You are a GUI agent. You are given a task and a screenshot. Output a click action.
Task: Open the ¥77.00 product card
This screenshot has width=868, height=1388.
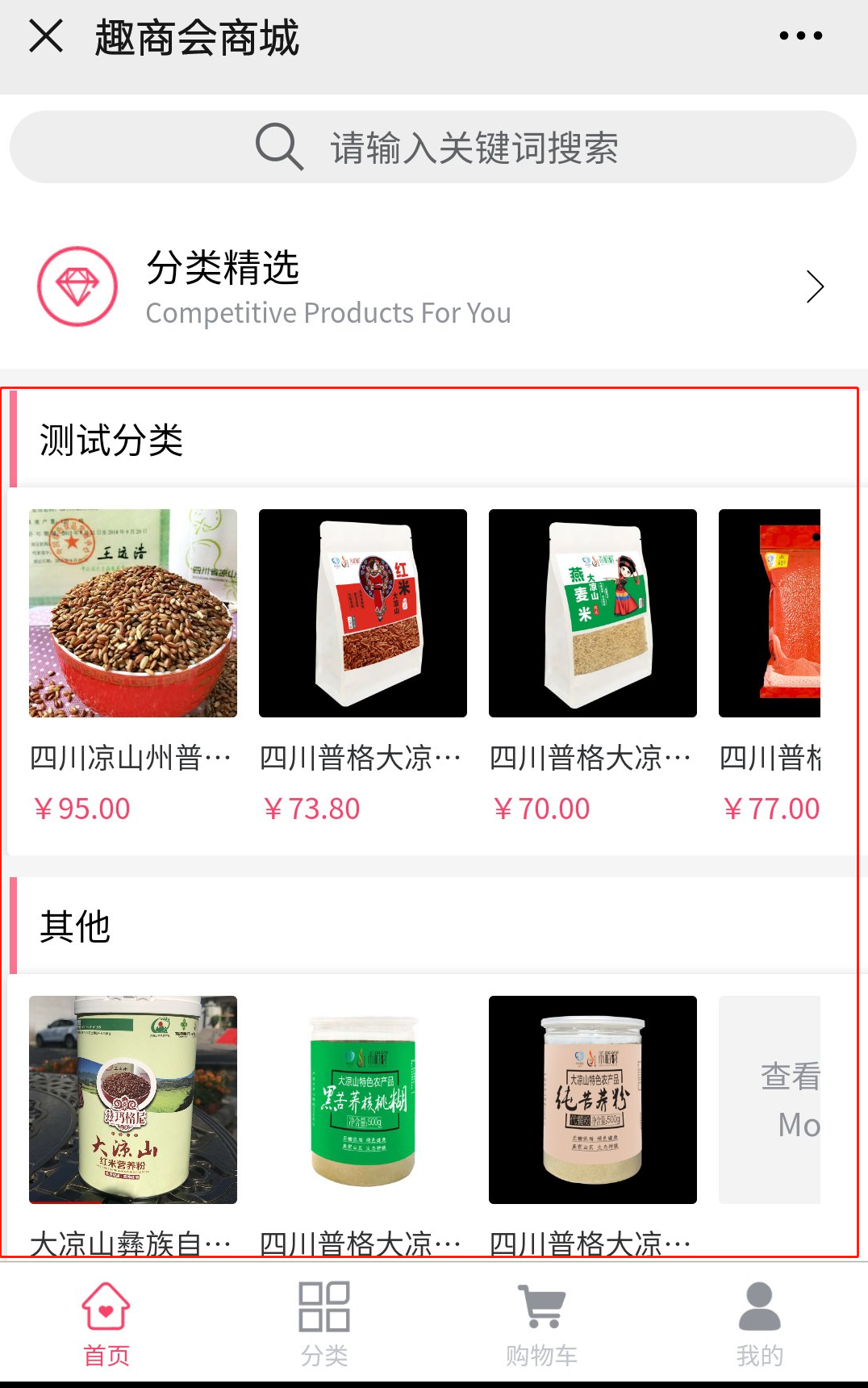point(770,613)
